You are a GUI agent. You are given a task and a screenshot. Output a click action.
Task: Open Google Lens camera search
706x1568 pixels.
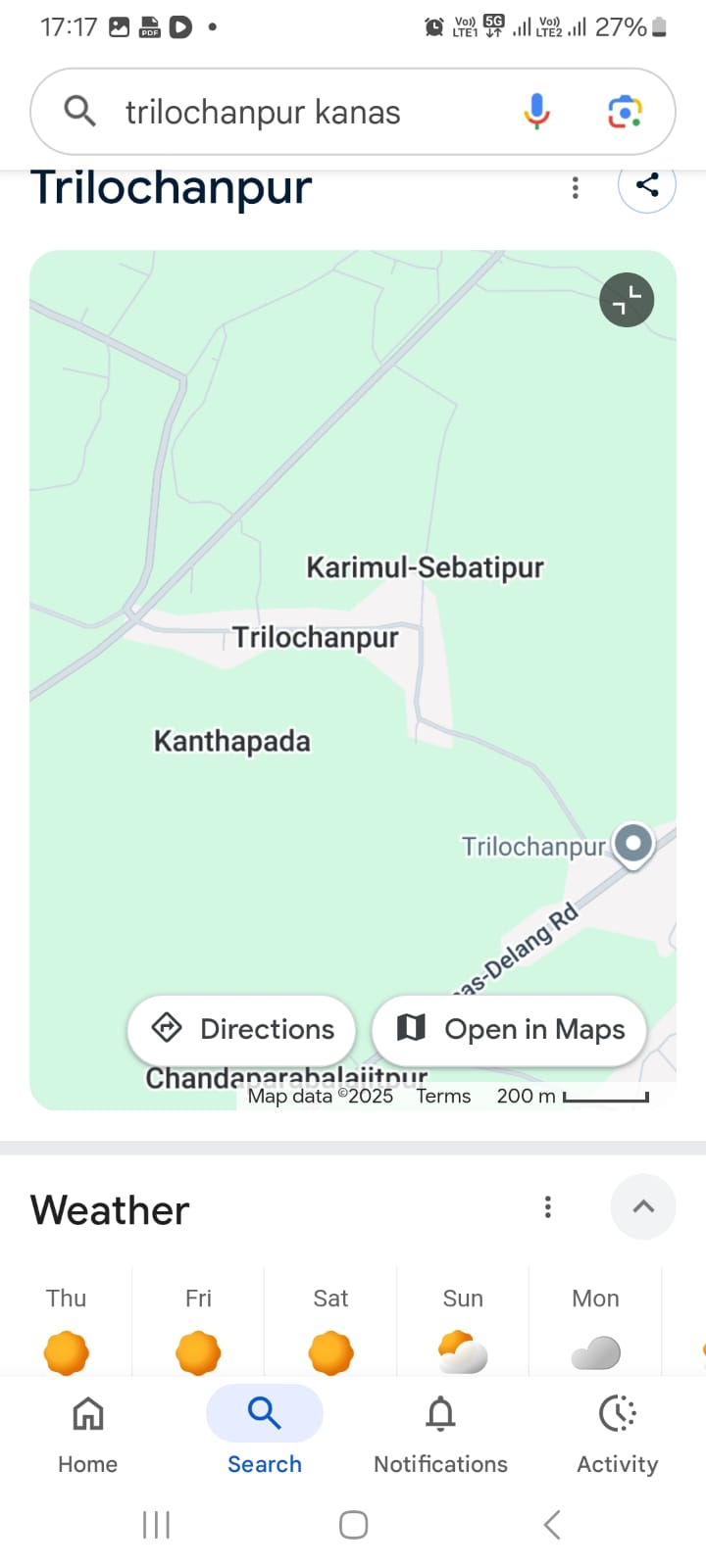(x=625, y=112)
